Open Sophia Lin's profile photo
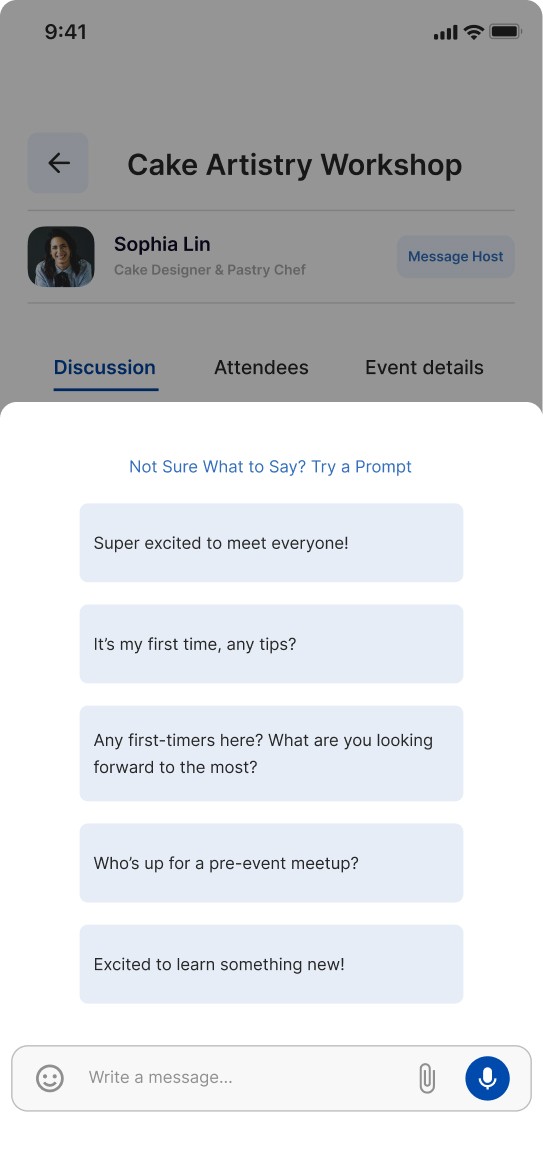543x1176 pixels. point(61,256)
